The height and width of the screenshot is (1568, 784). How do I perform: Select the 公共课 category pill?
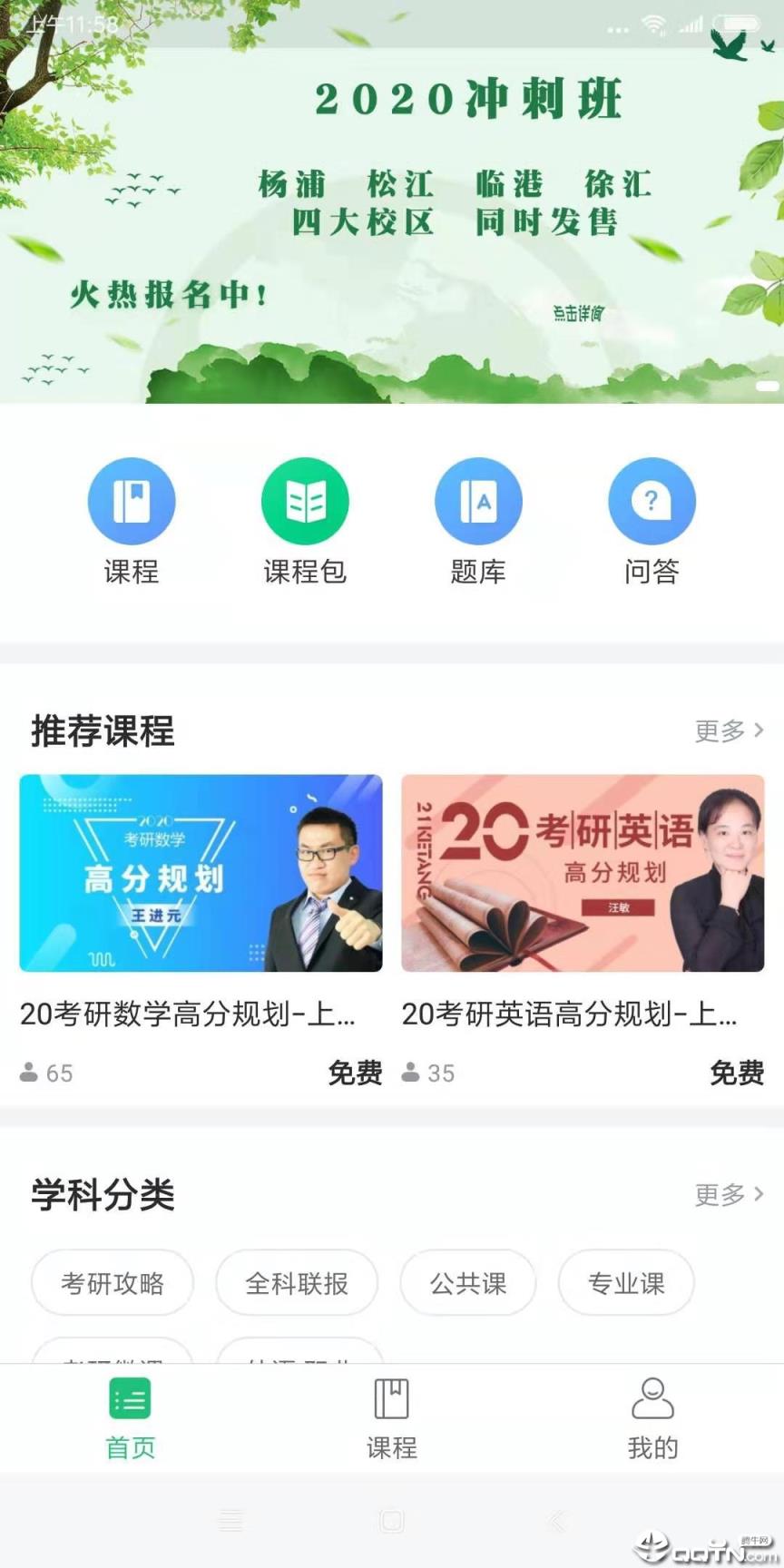pos(466,1283)
